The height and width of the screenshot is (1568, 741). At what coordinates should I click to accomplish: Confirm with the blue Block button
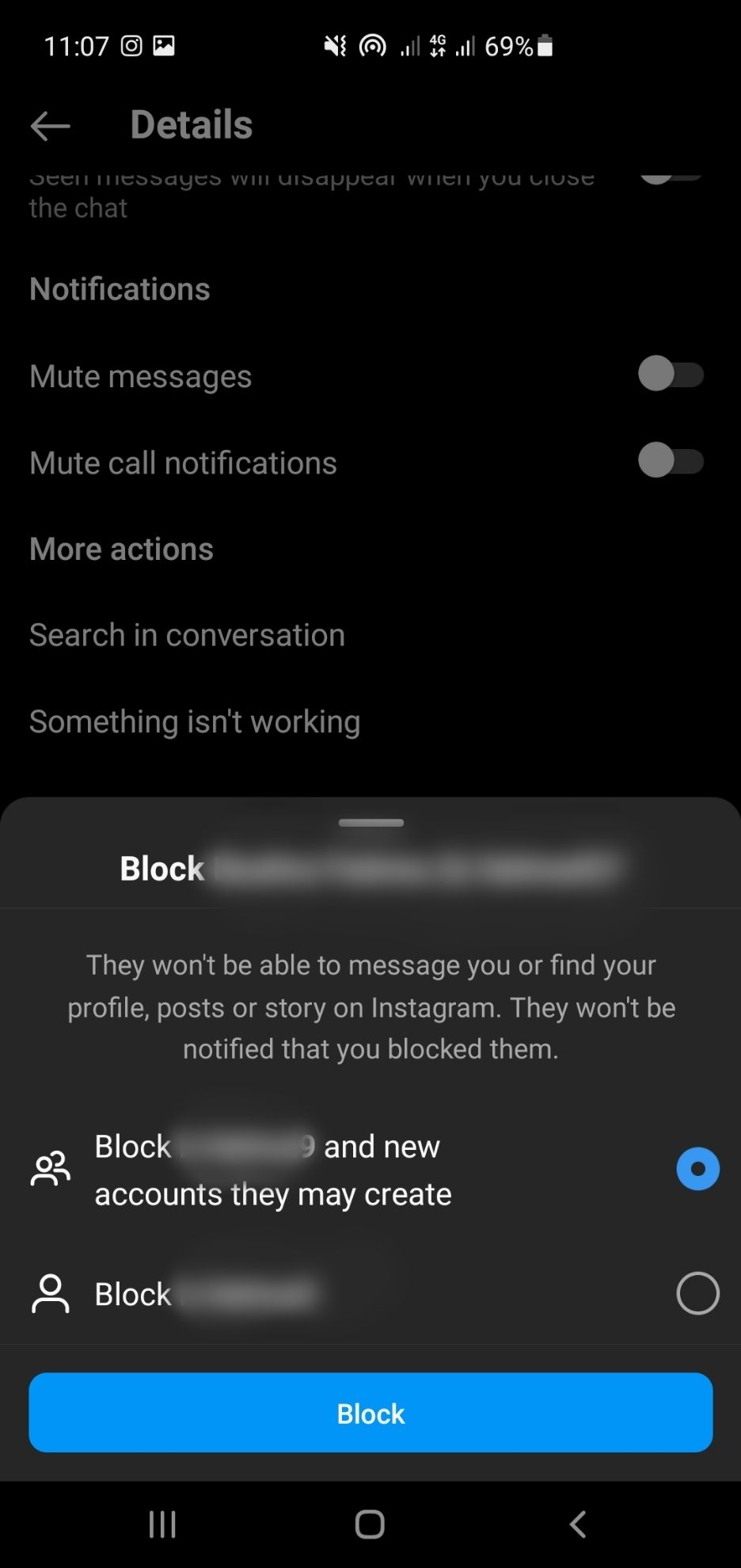point(370,1413)
